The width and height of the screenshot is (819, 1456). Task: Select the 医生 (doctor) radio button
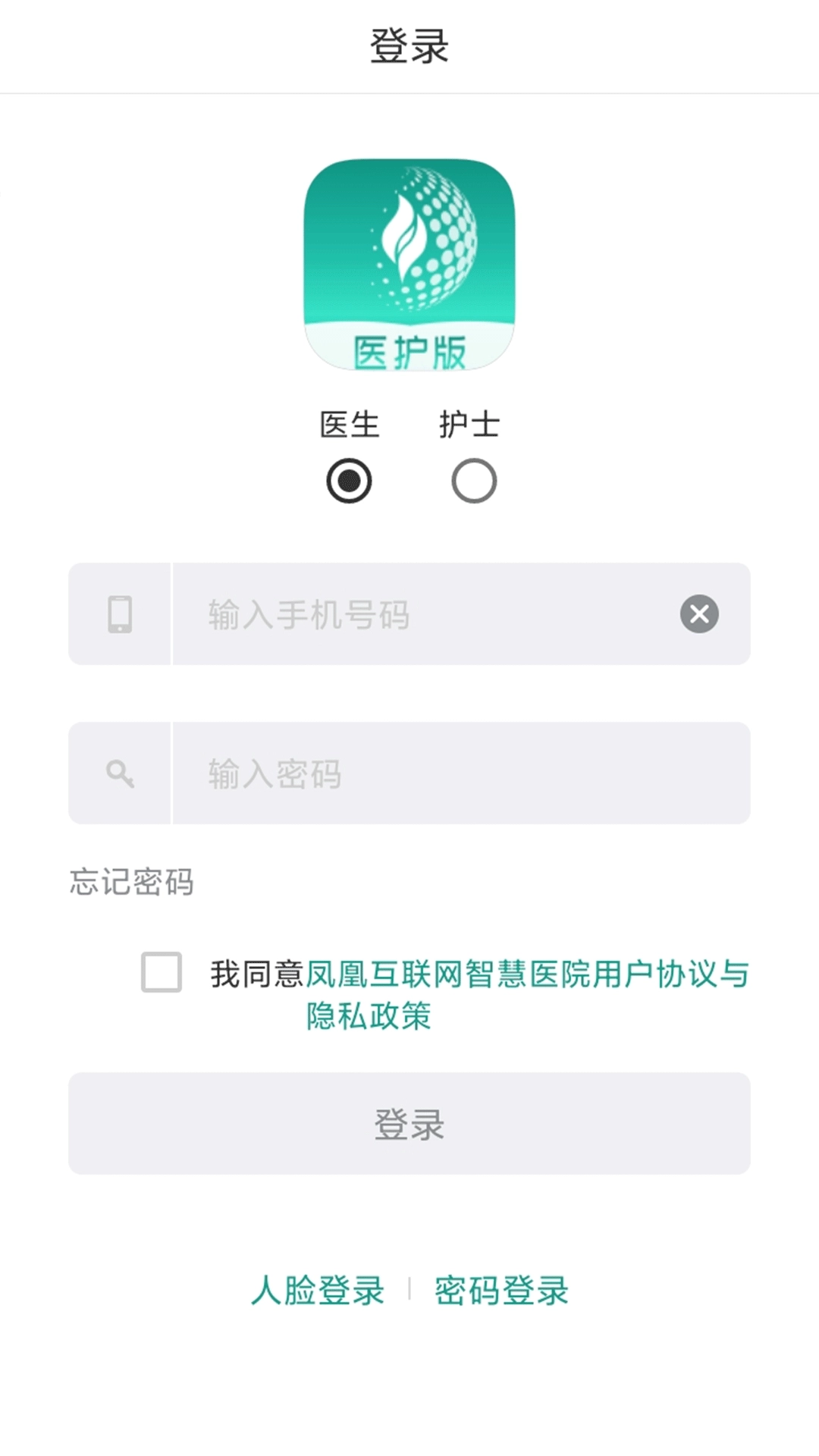tap(348, 481)
